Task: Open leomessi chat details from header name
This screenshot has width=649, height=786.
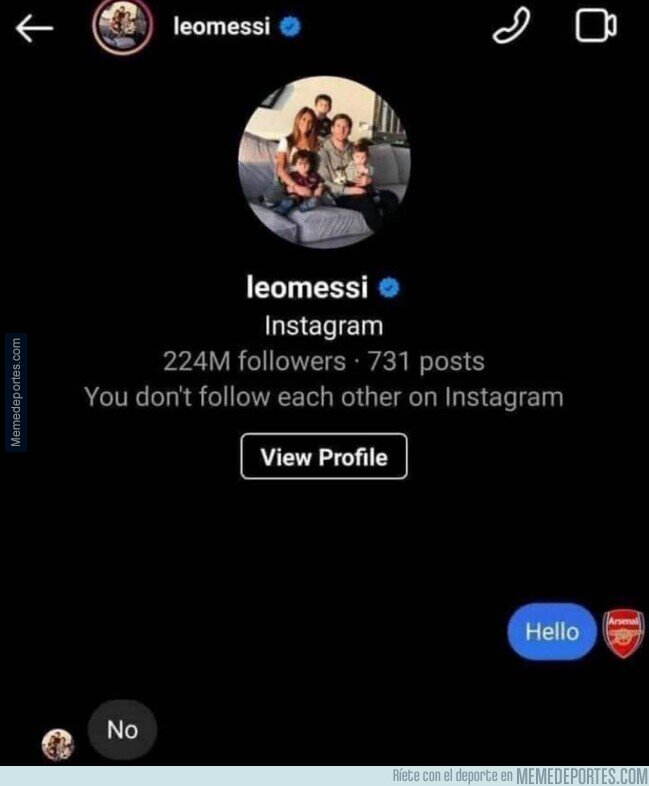Action: pos(222,26)
